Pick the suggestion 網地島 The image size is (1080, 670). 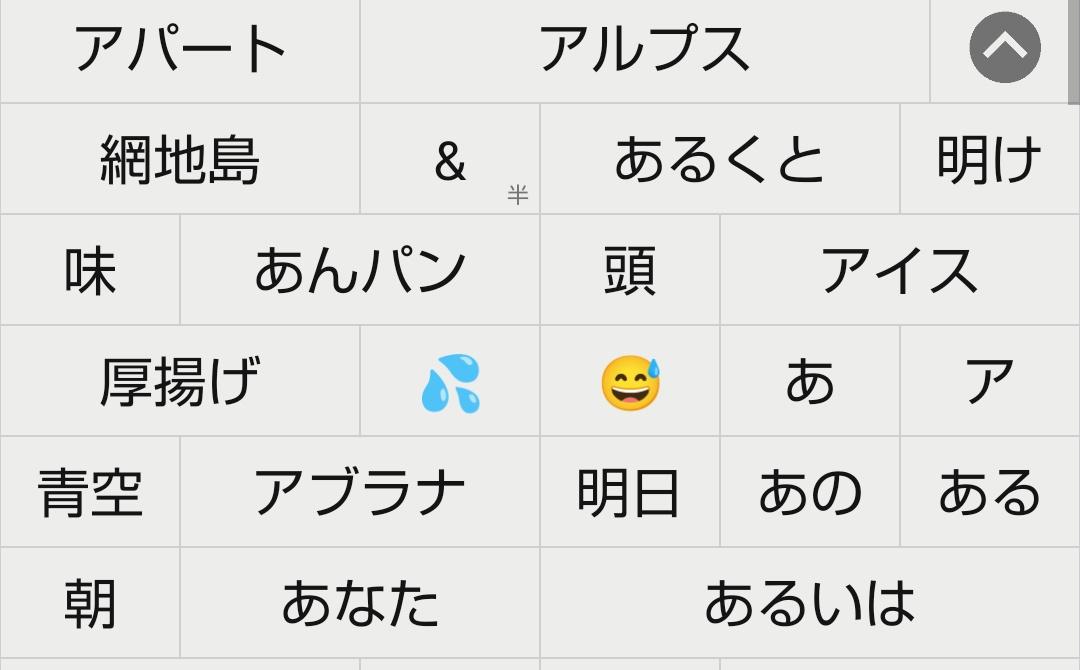(x=180, y=160)
